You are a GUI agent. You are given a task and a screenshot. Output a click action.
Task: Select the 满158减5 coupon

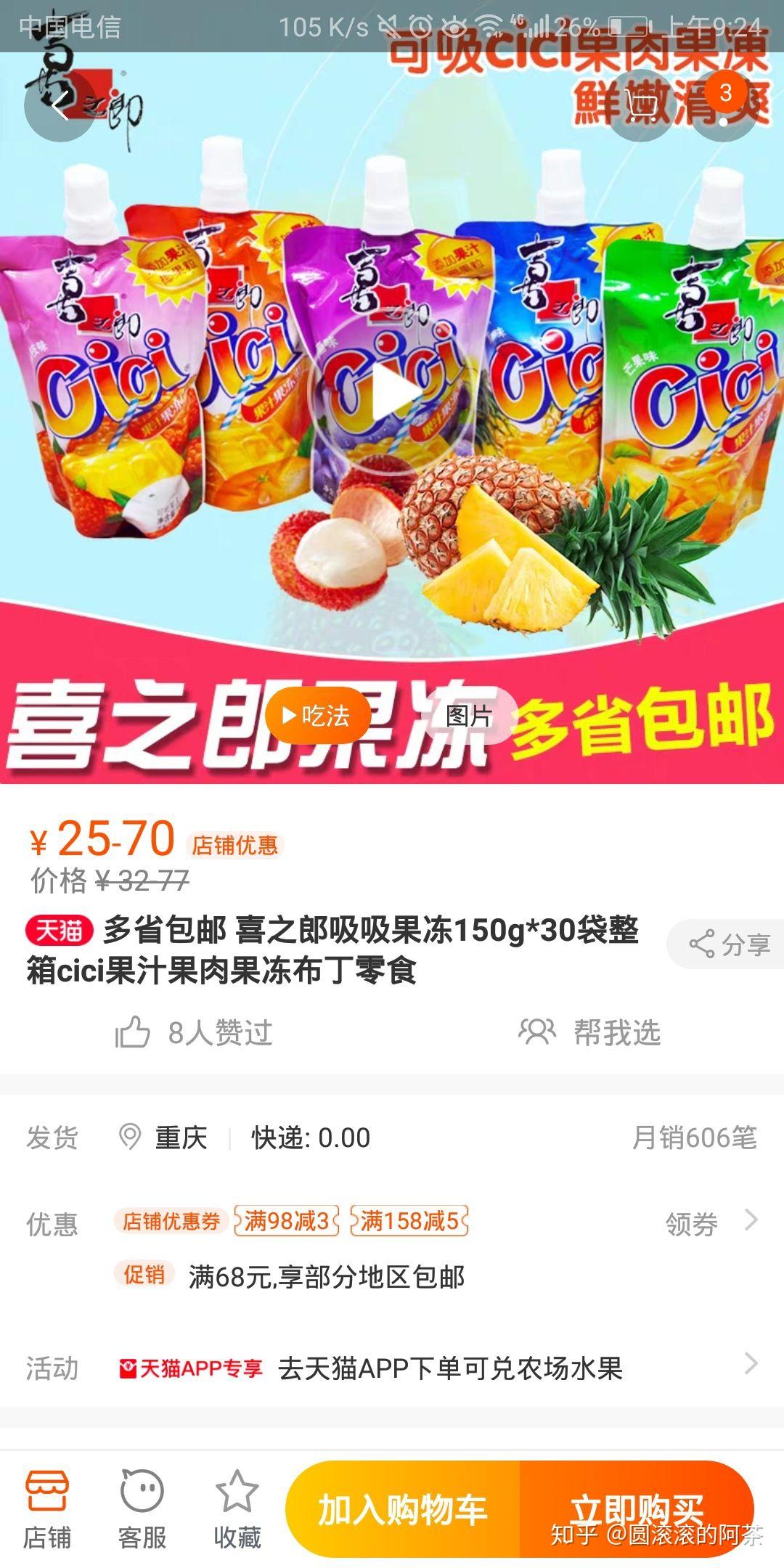(x=409, y=1221)
